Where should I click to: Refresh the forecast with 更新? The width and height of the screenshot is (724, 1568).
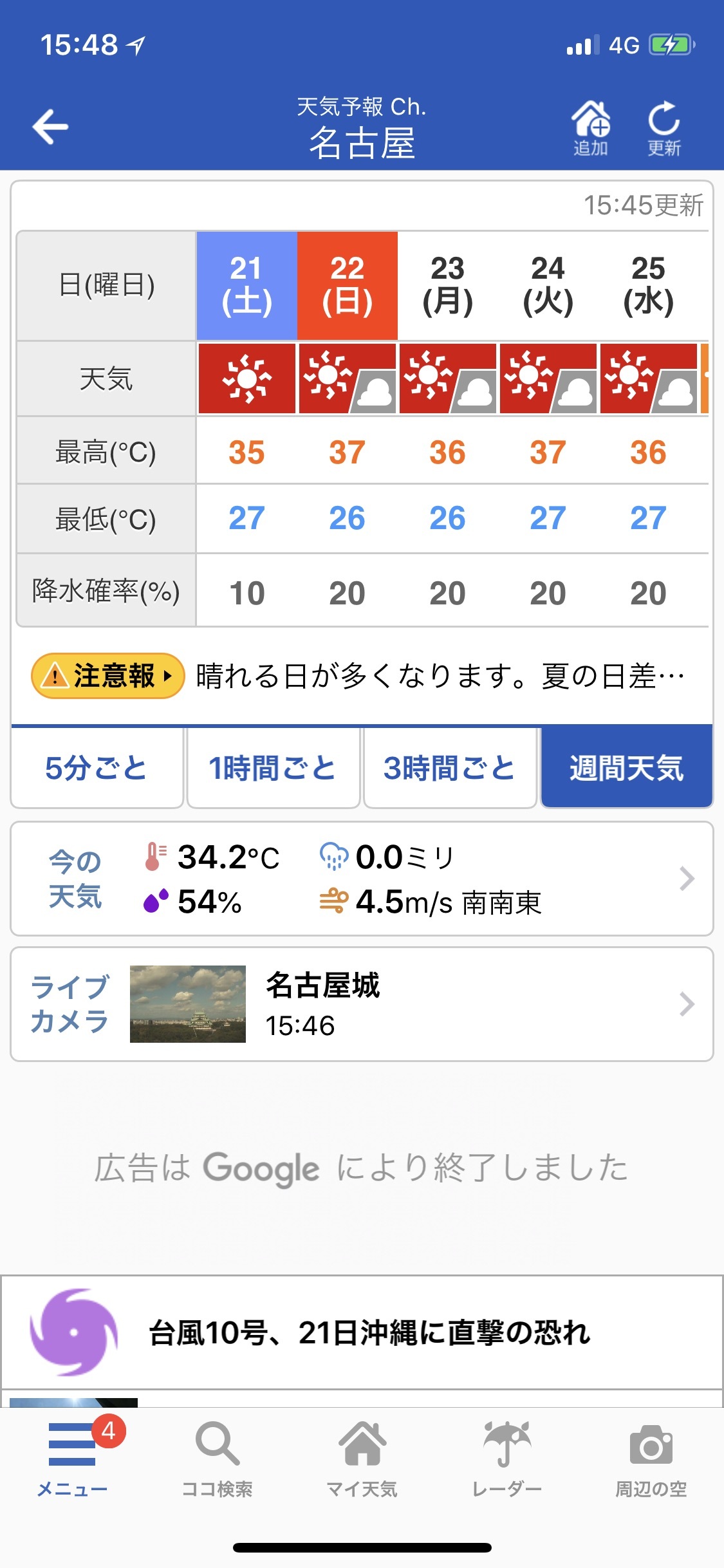coord(664,127)
